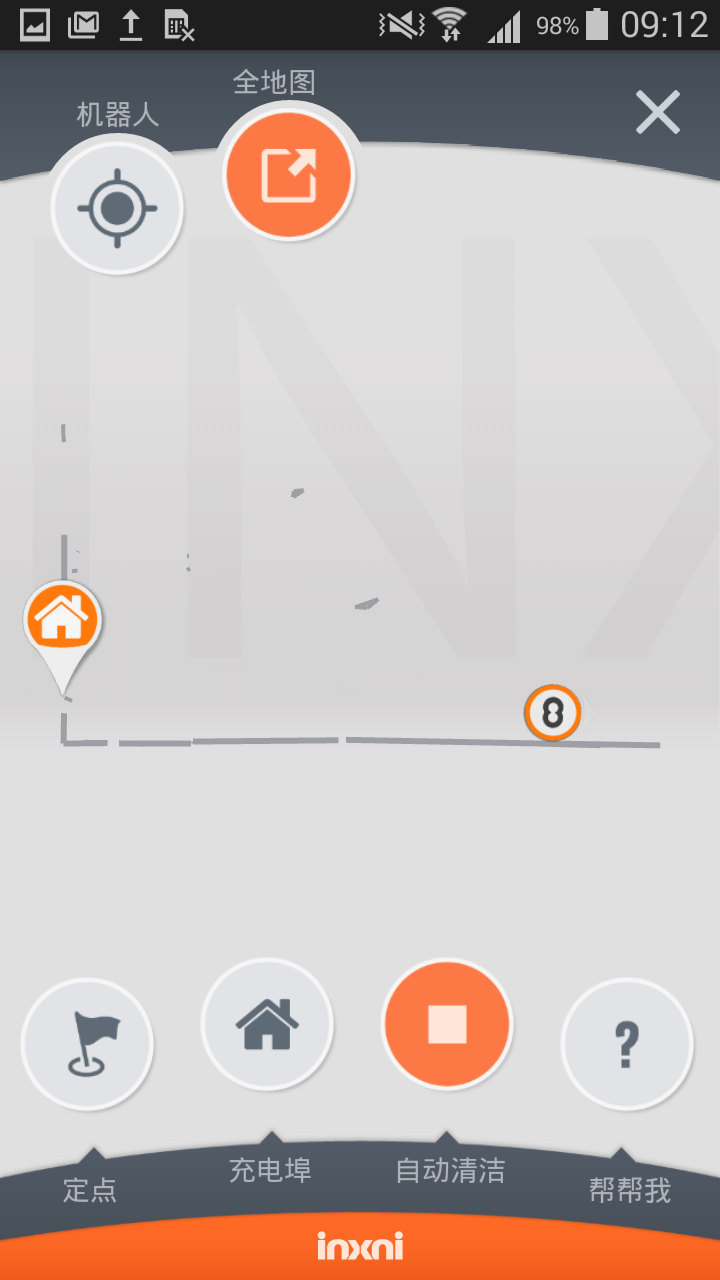Image resolution: width=720 pixels, height=1280 pixels.
Task: Send robot to charging dock
Action: pyautogui.click(x=267, y=1024)
